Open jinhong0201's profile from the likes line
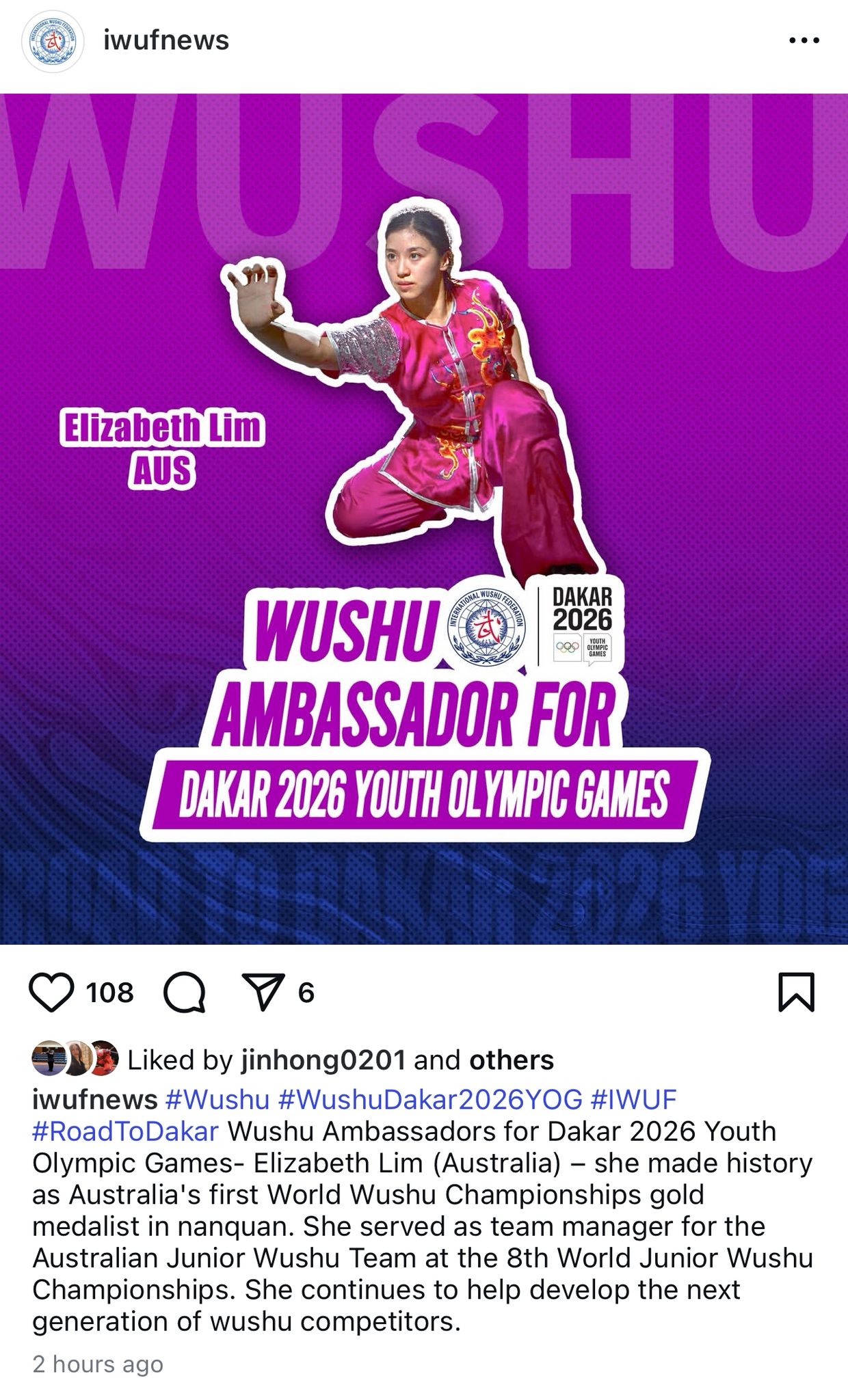This screenshot has width=848, height=1400. click(323, 1060)
